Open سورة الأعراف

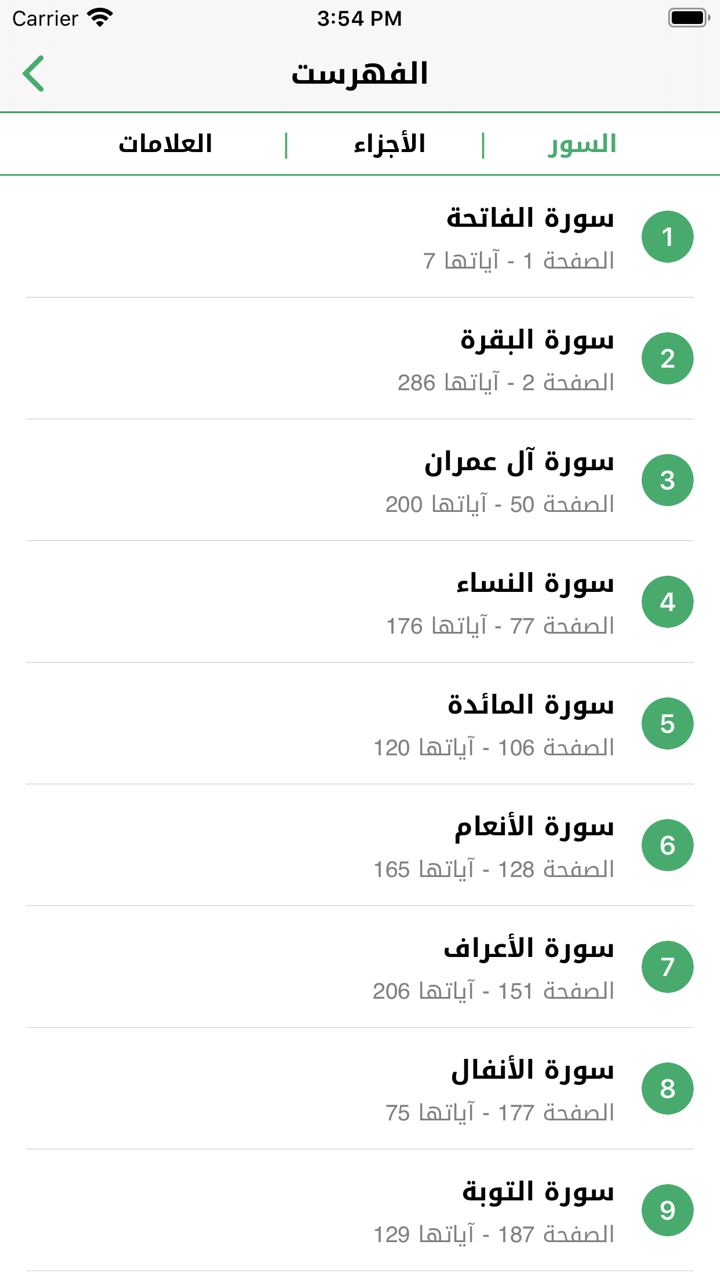click(x=360, y=969)
